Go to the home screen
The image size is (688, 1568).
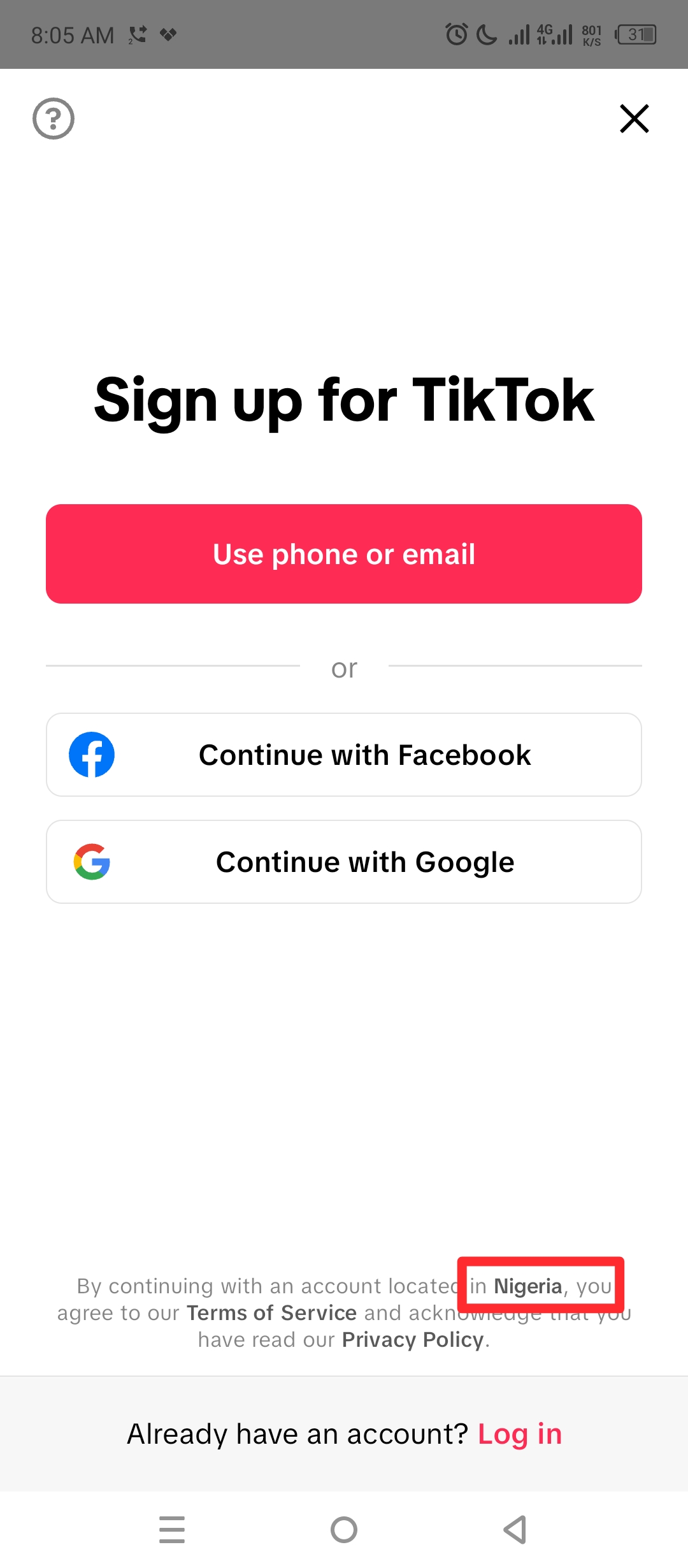344,1530
